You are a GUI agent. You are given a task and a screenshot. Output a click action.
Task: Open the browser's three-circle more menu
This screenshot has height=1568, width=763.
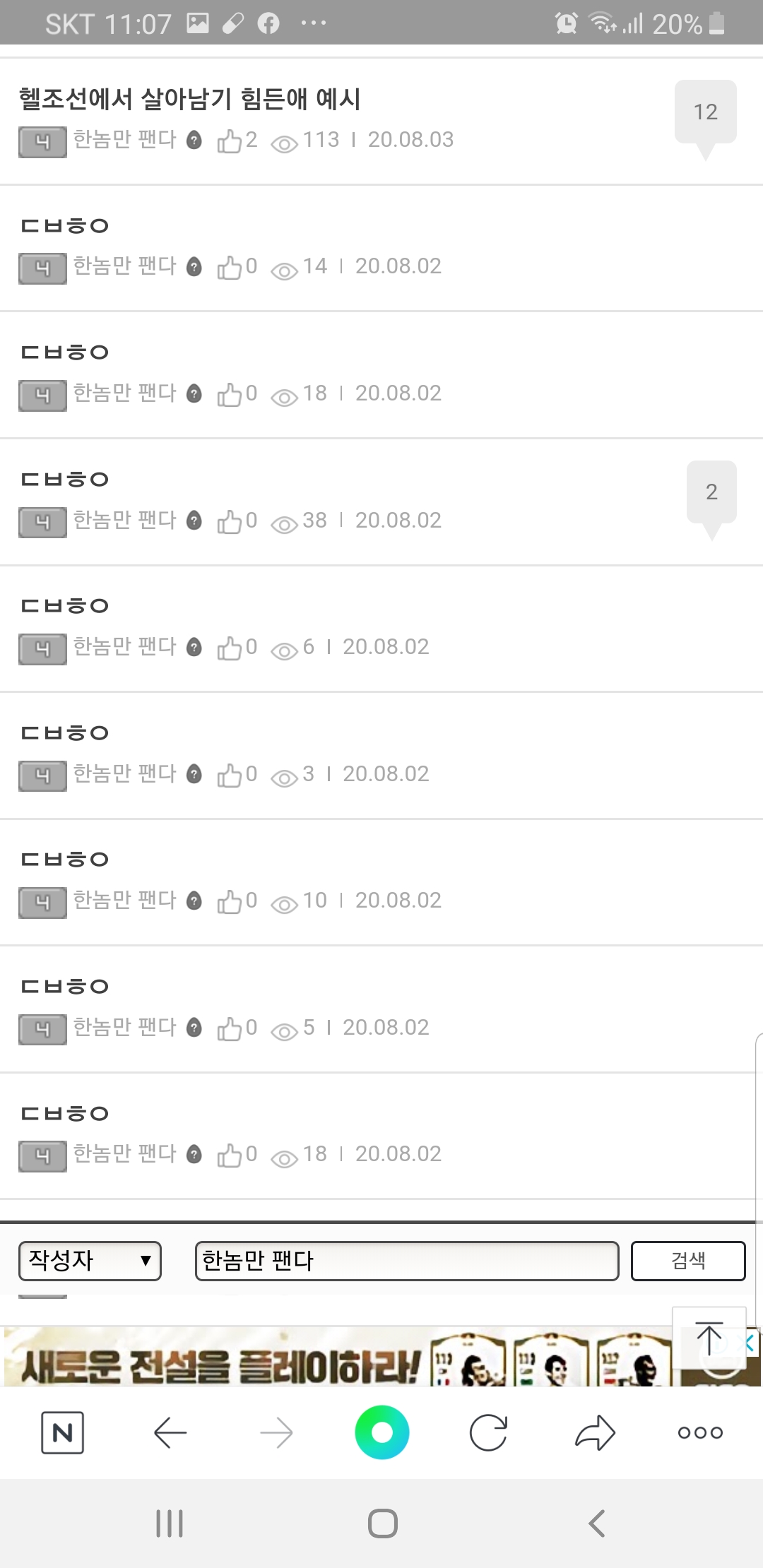pos(700,1432)
